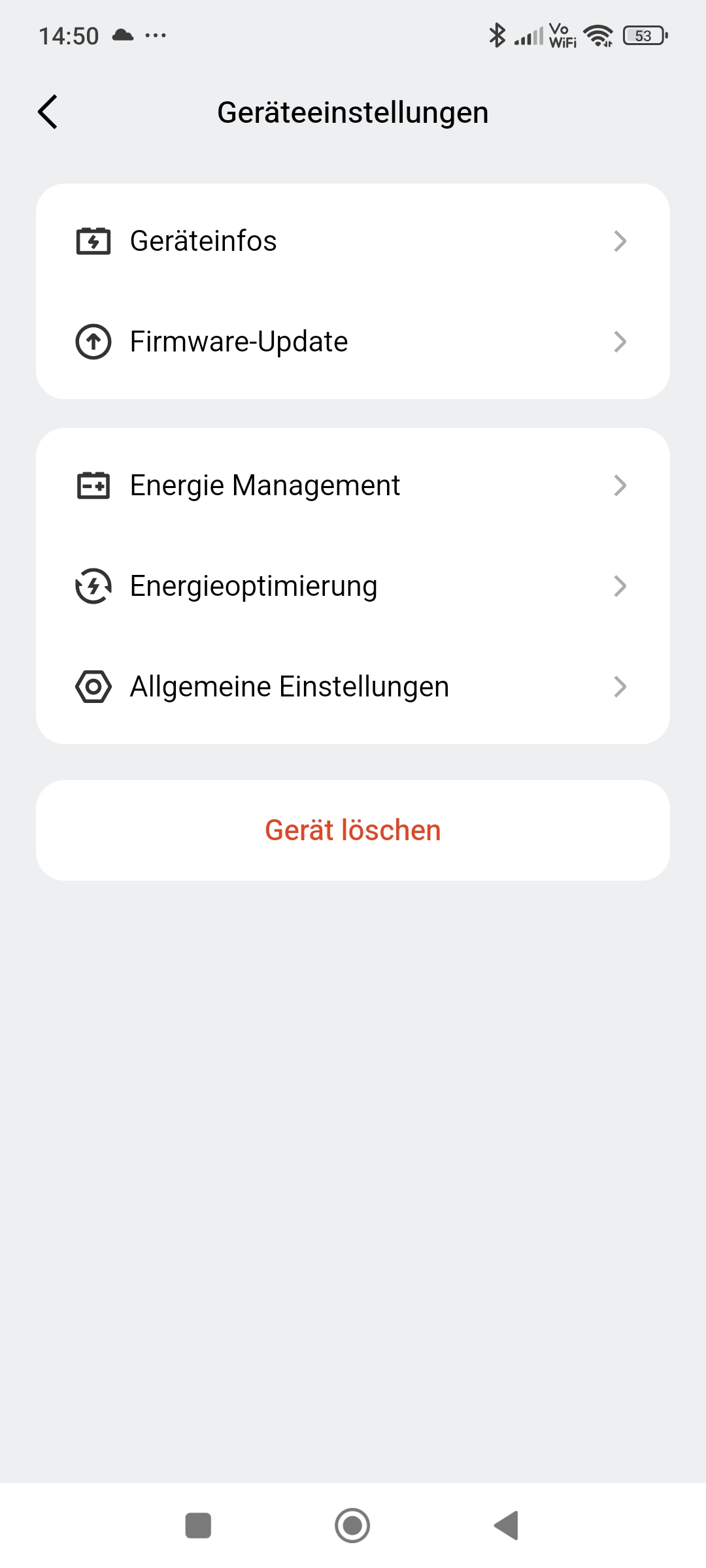Open recent apps via square button
This screenshot has width=706, height=1568.
coord(198,1526)
